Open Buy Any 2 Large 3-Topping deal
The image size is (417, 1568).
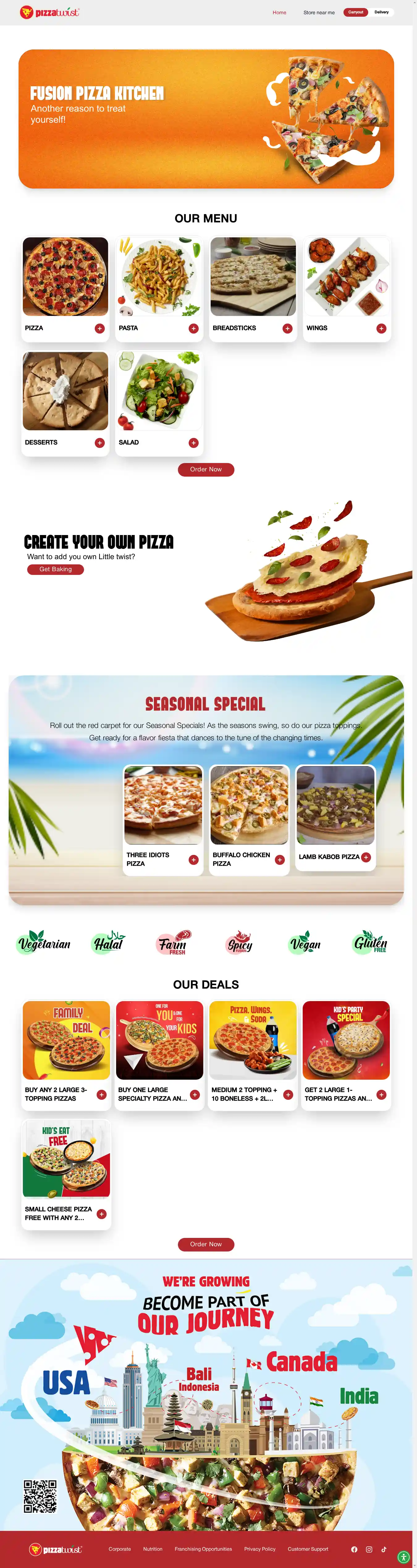(66, 1041)
